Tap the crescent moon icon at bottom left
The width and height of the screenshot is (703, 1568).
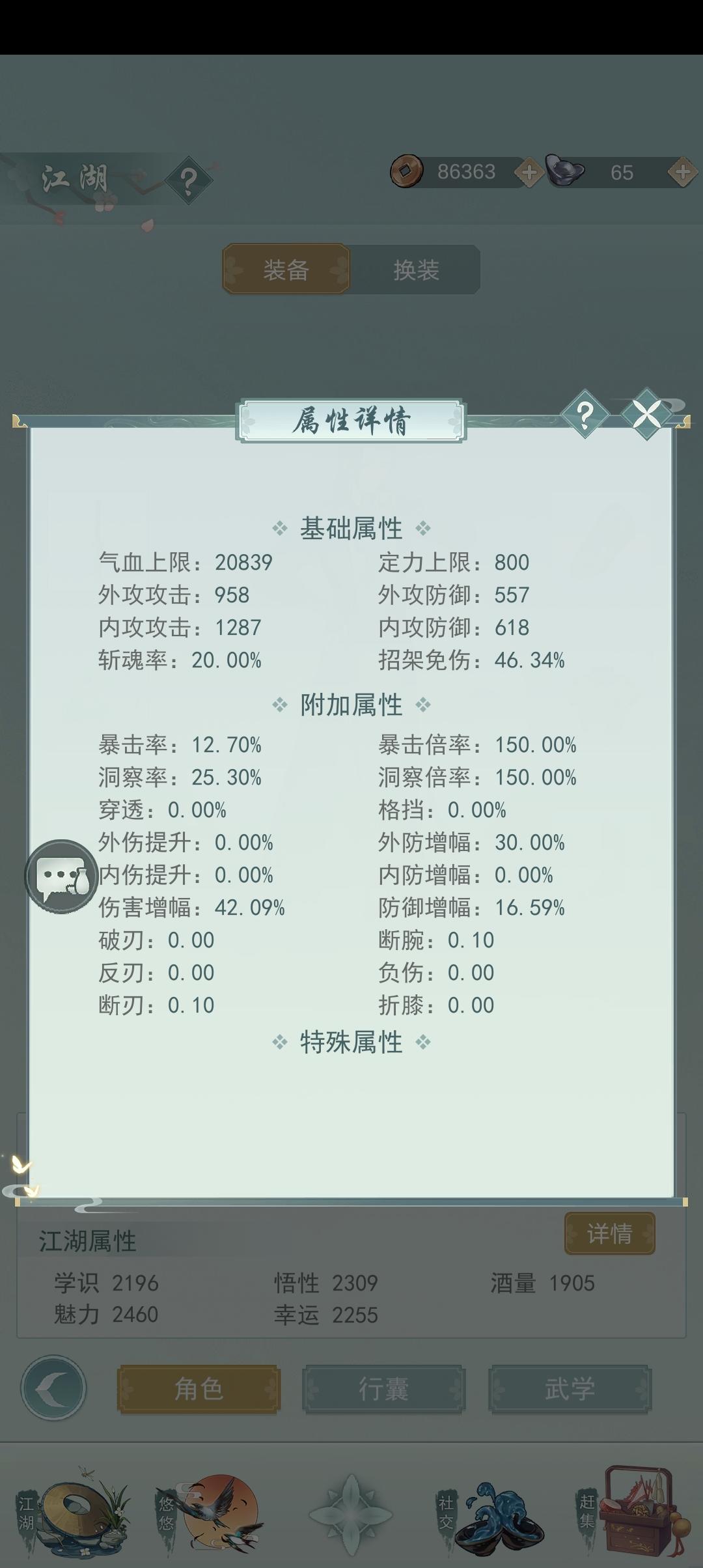click(x=54, y=1388)
